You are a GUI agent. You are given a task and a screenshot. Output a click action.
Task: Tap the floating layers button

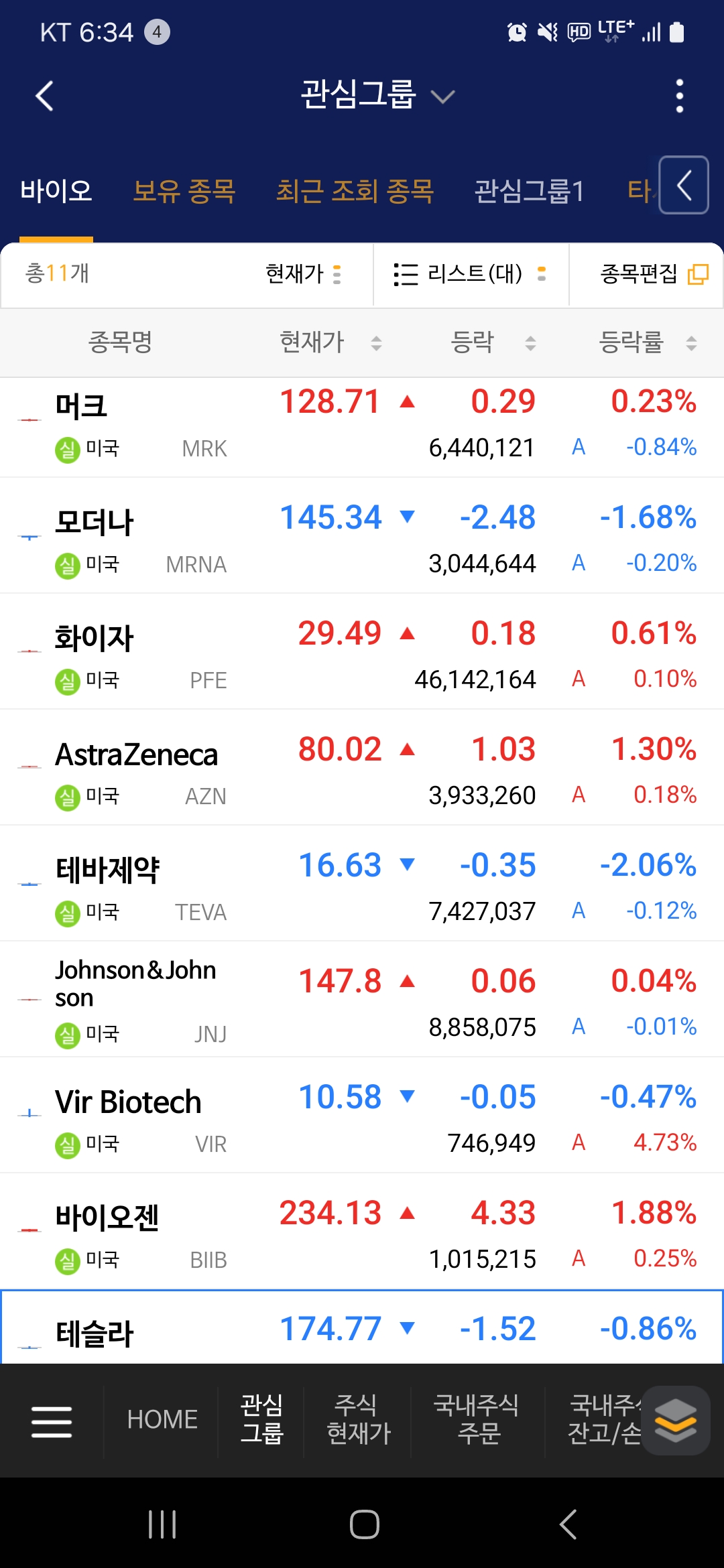(x=675, y=1421)
